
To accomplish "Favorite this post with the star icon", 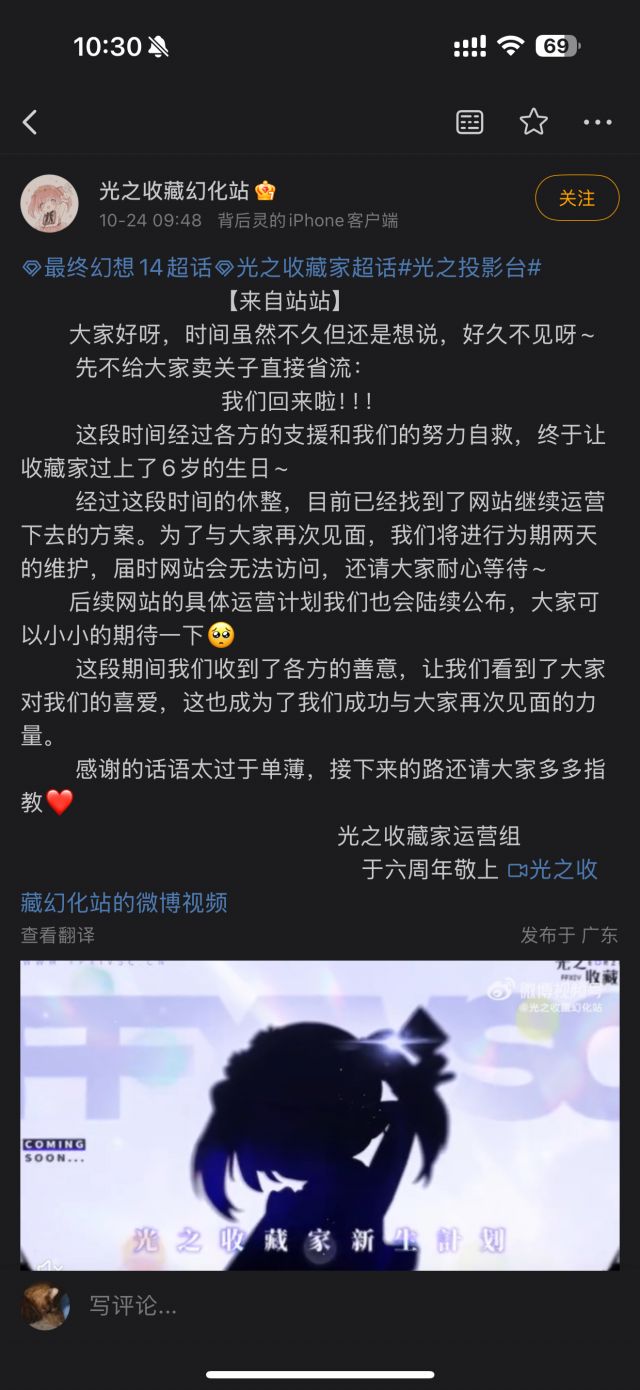I will pos(534,122).
